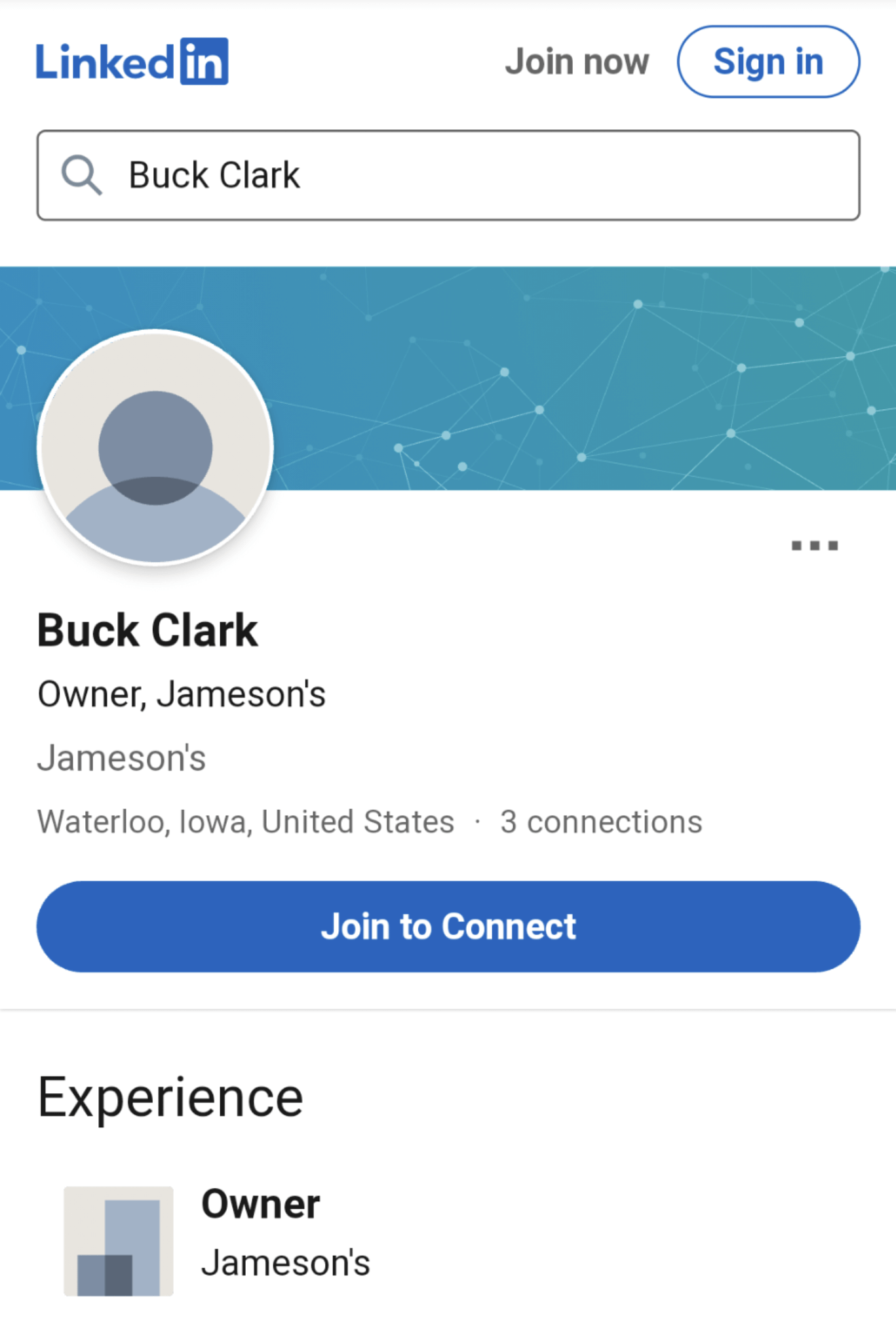This screenshot has width=896, height=1343.
Task: Go to the LinkedIn home logo
Action: [x=132, y=62]
